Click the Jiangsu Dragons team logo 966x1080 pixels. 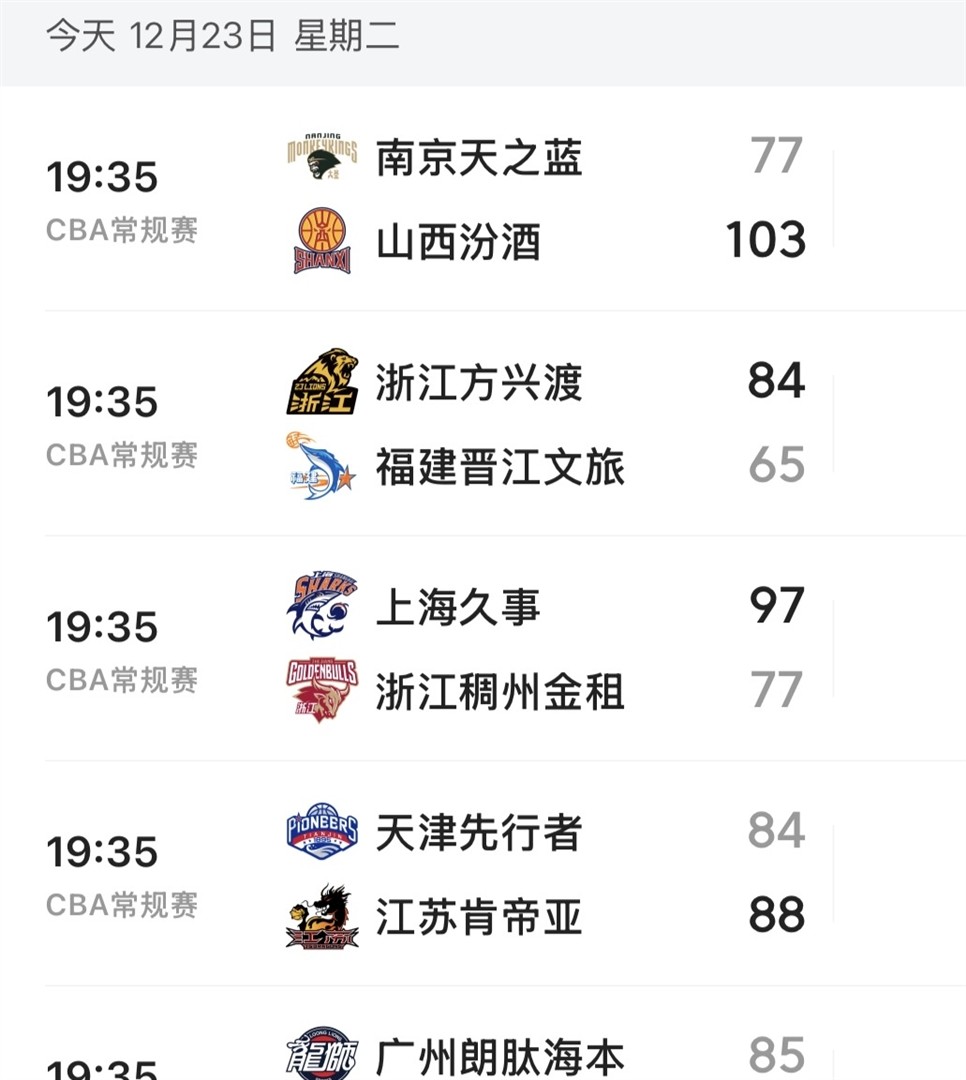coord(320,913)
